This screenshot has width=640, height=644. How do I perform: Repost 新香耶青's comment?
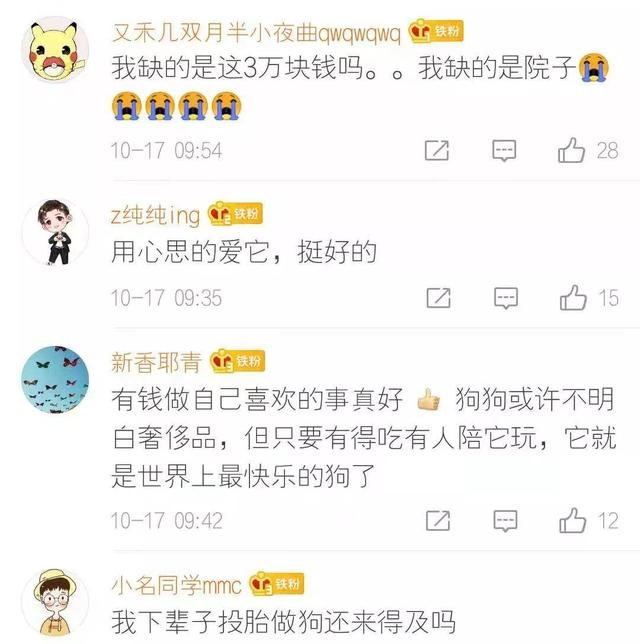click(x=437, y=521)
